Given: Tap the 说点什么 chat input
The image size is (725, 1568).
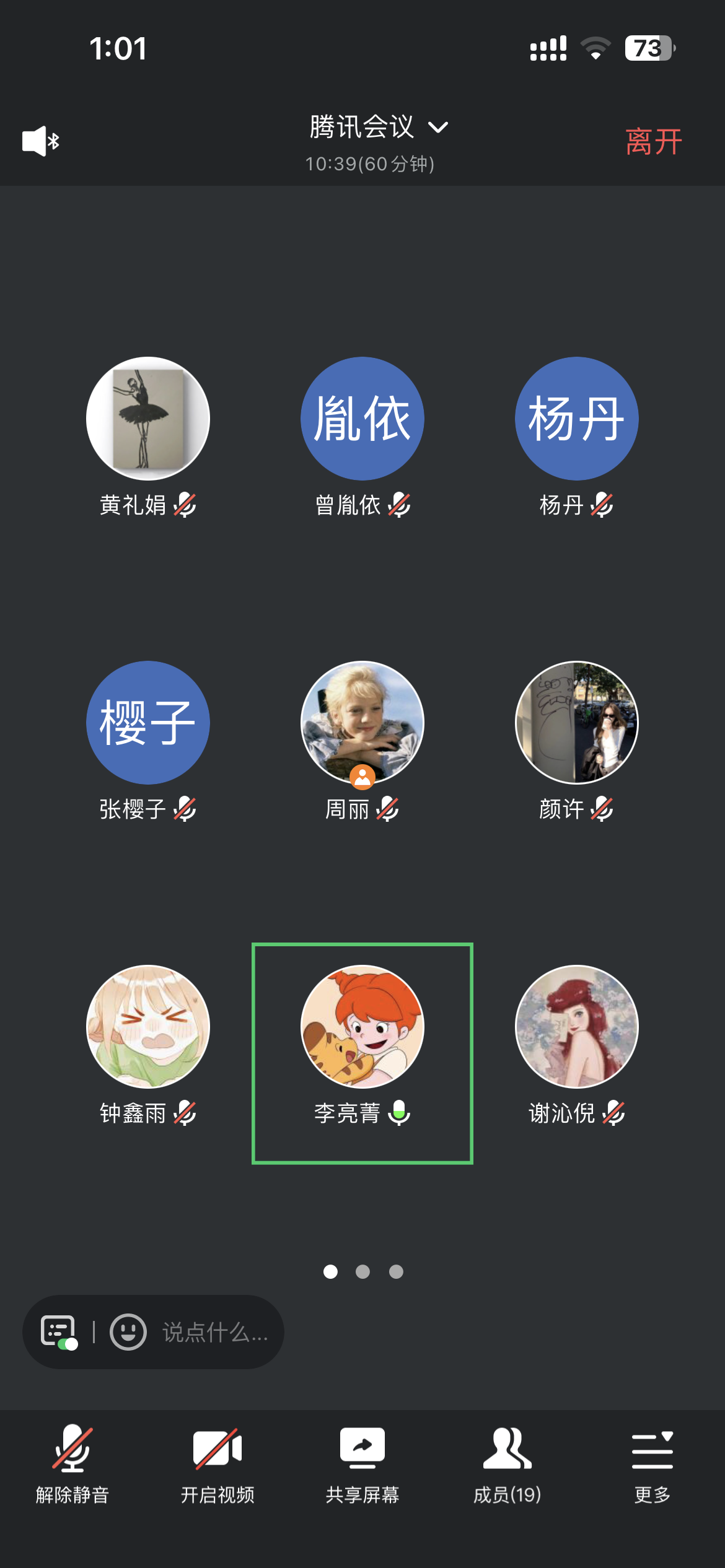Looking at the screenshot, I should 215,1333.
